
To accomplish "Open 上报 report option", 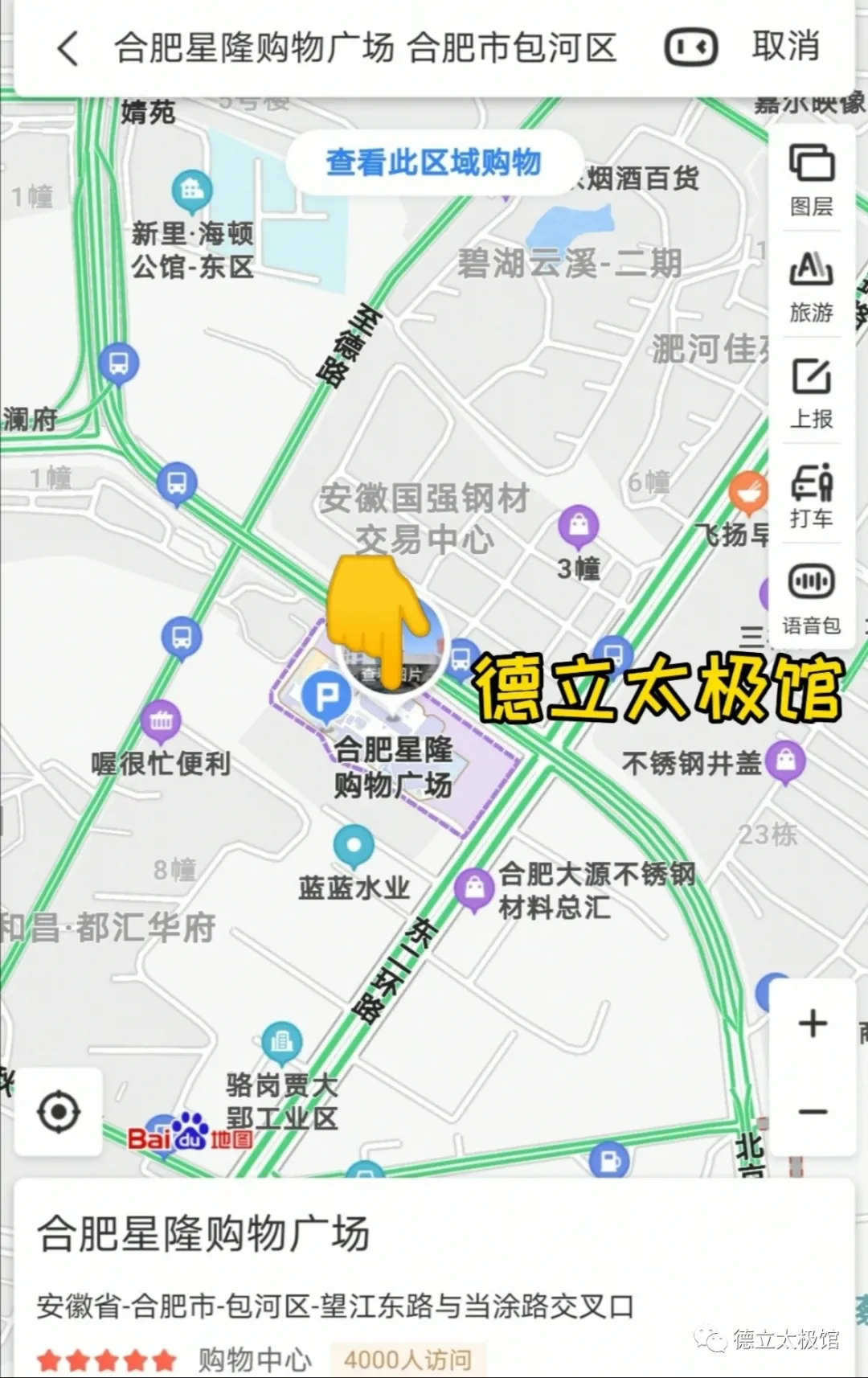I will pos(811,392).
